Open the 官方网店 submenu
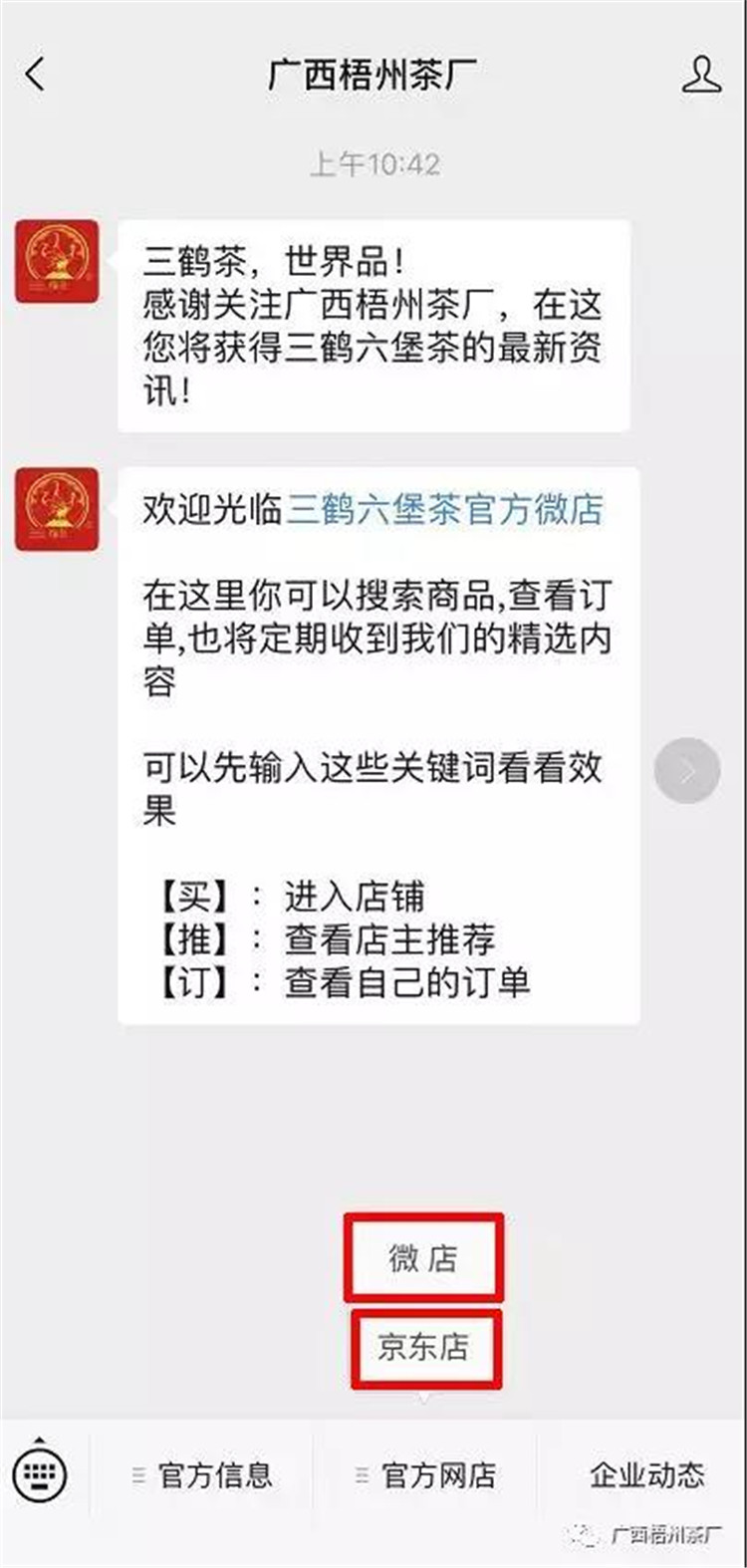Screen dimensions: 747x1568 coord(438,1474)
